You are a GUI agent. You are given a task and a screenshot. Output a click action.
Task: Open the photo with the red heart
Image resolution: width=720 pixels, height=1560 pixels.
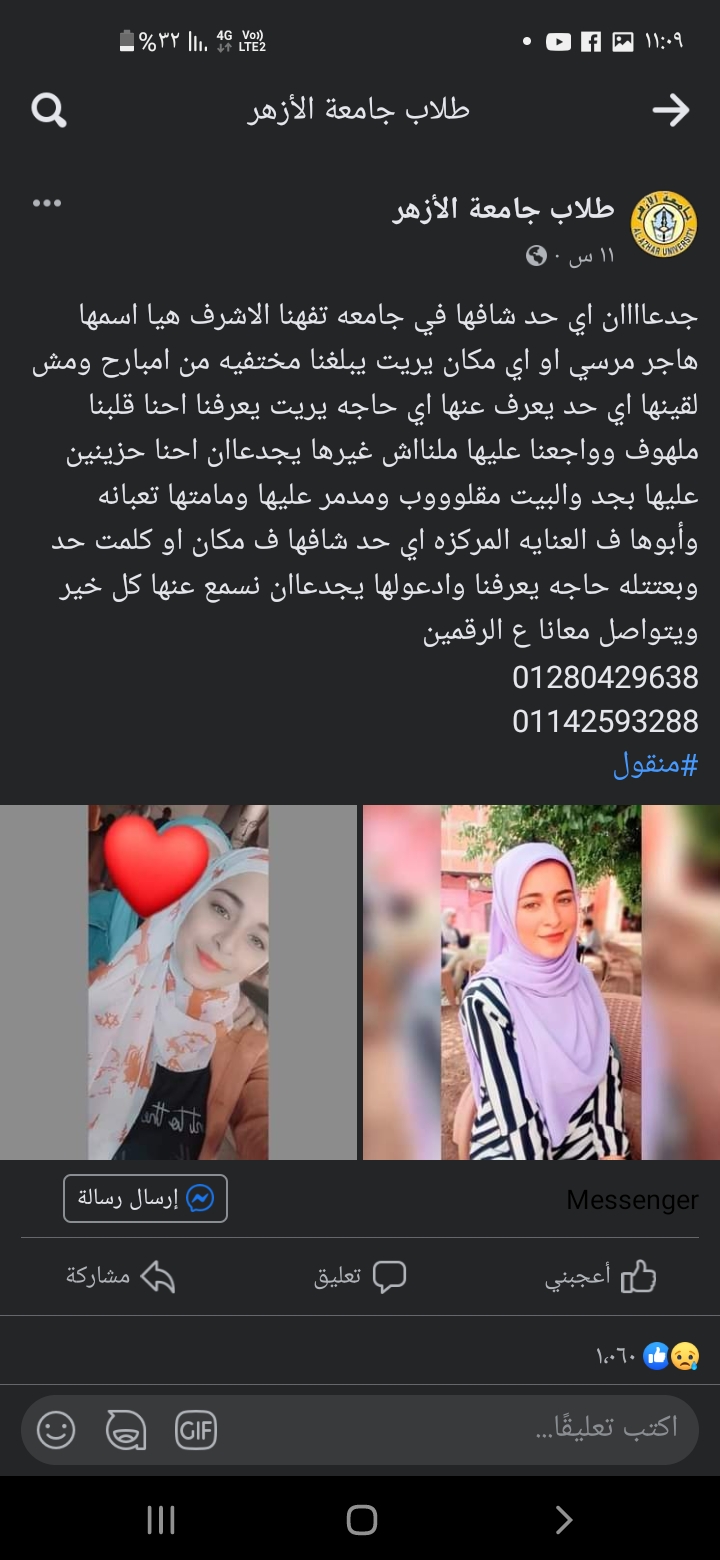pyautogui.click(x=178, y=982)
